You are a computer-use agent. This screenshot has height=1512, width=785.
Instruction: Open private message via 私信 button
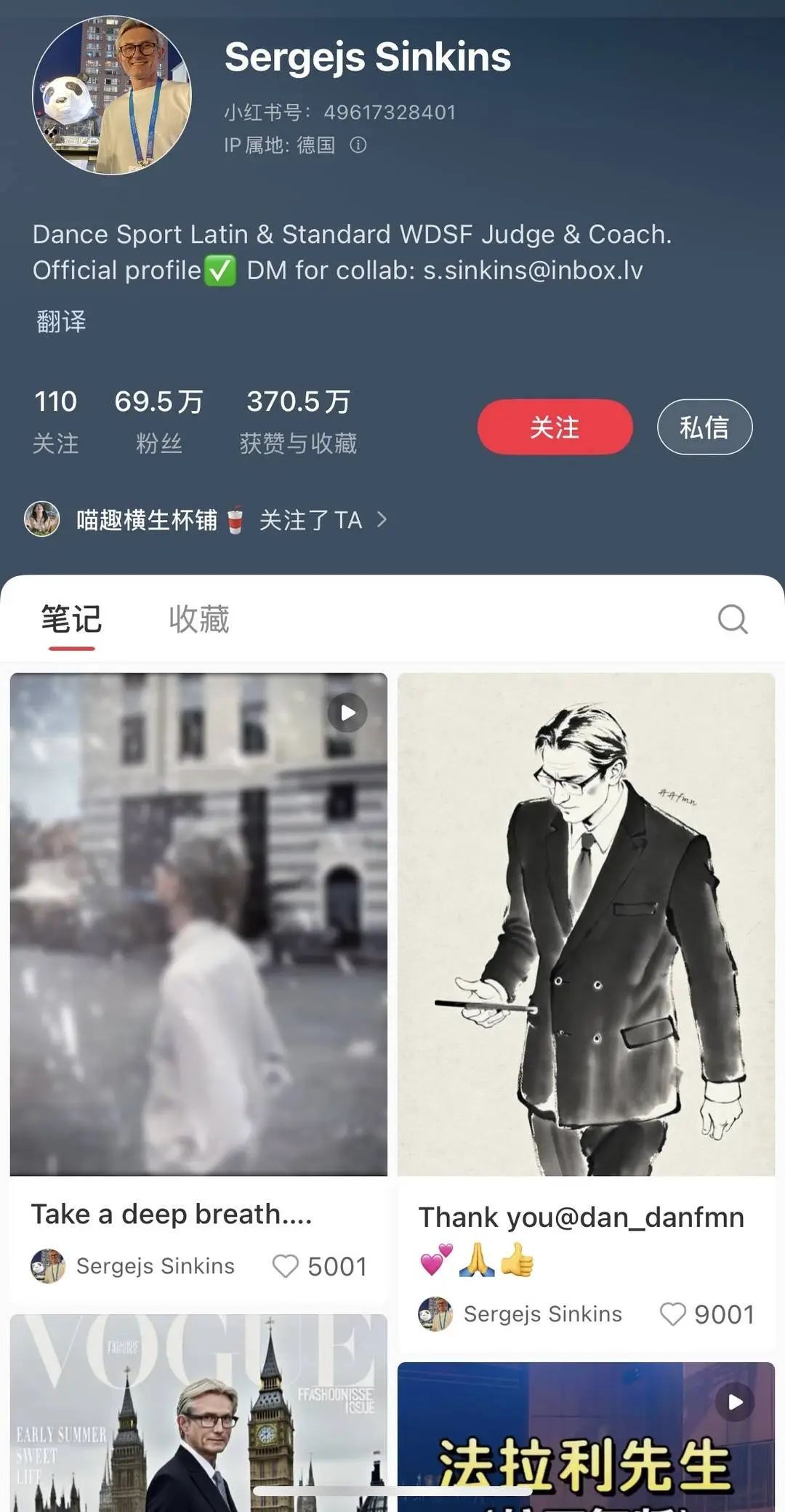704,427
